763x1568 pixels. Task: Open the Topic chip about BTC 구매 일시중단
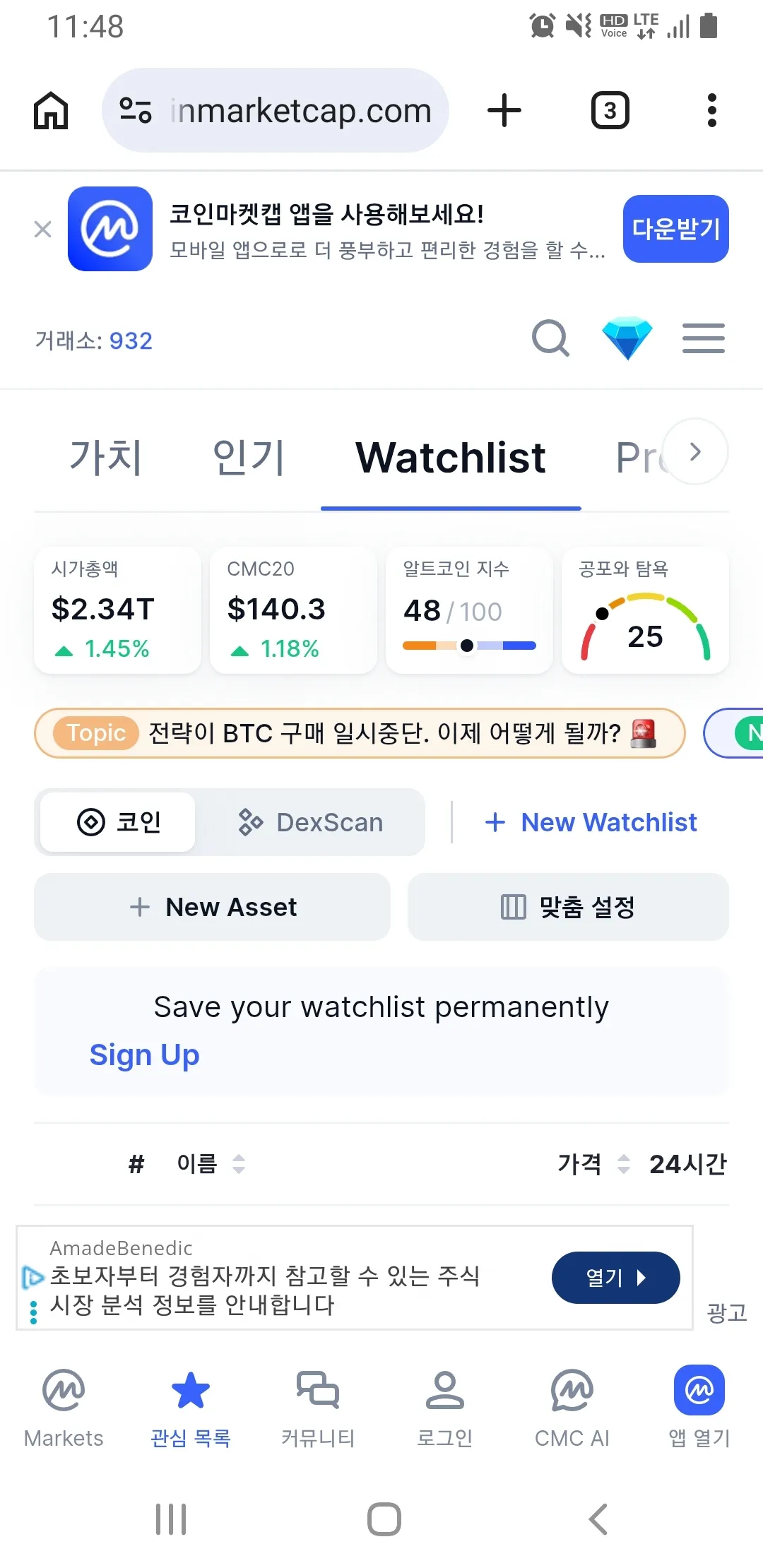click(359, 733)
